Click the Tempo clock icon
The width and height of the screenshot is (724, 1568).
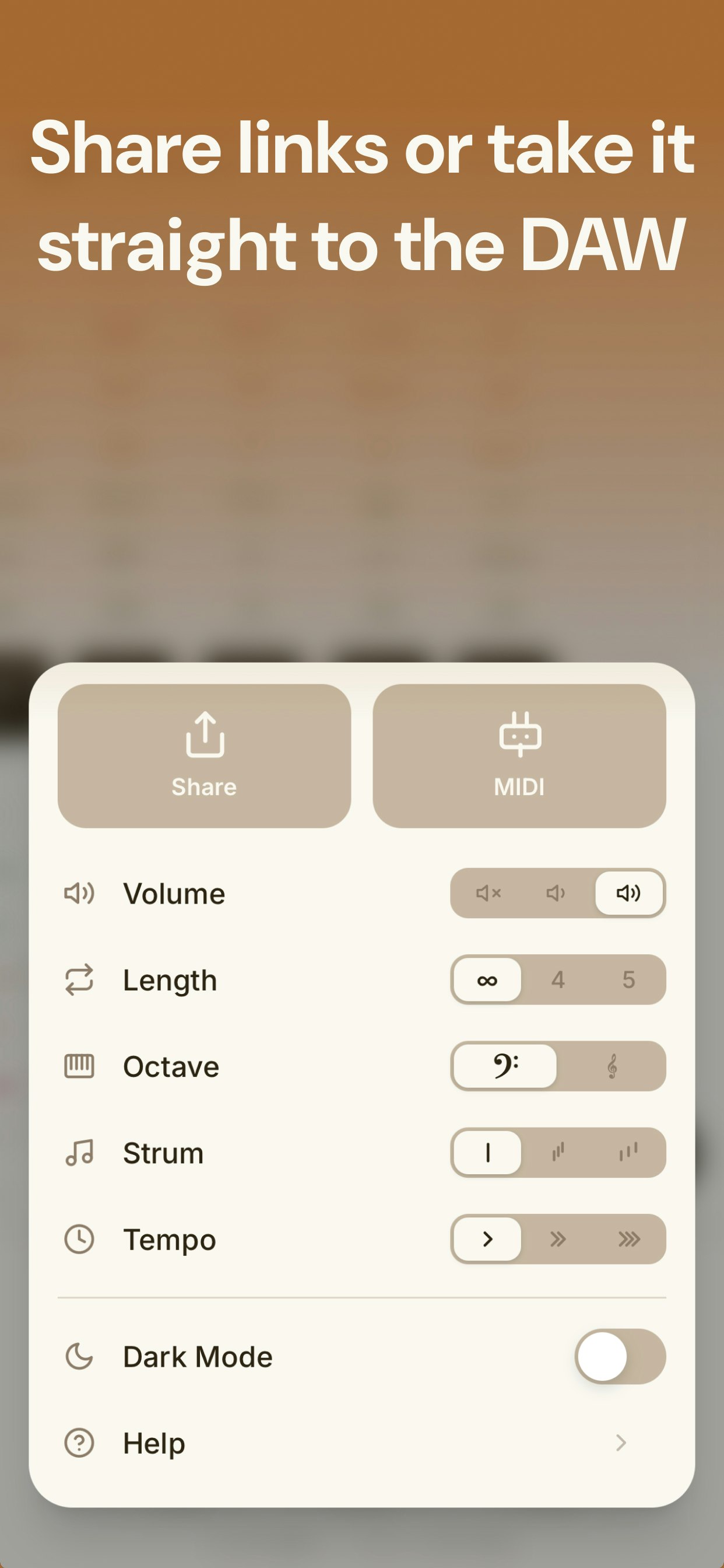(79, 1240)
